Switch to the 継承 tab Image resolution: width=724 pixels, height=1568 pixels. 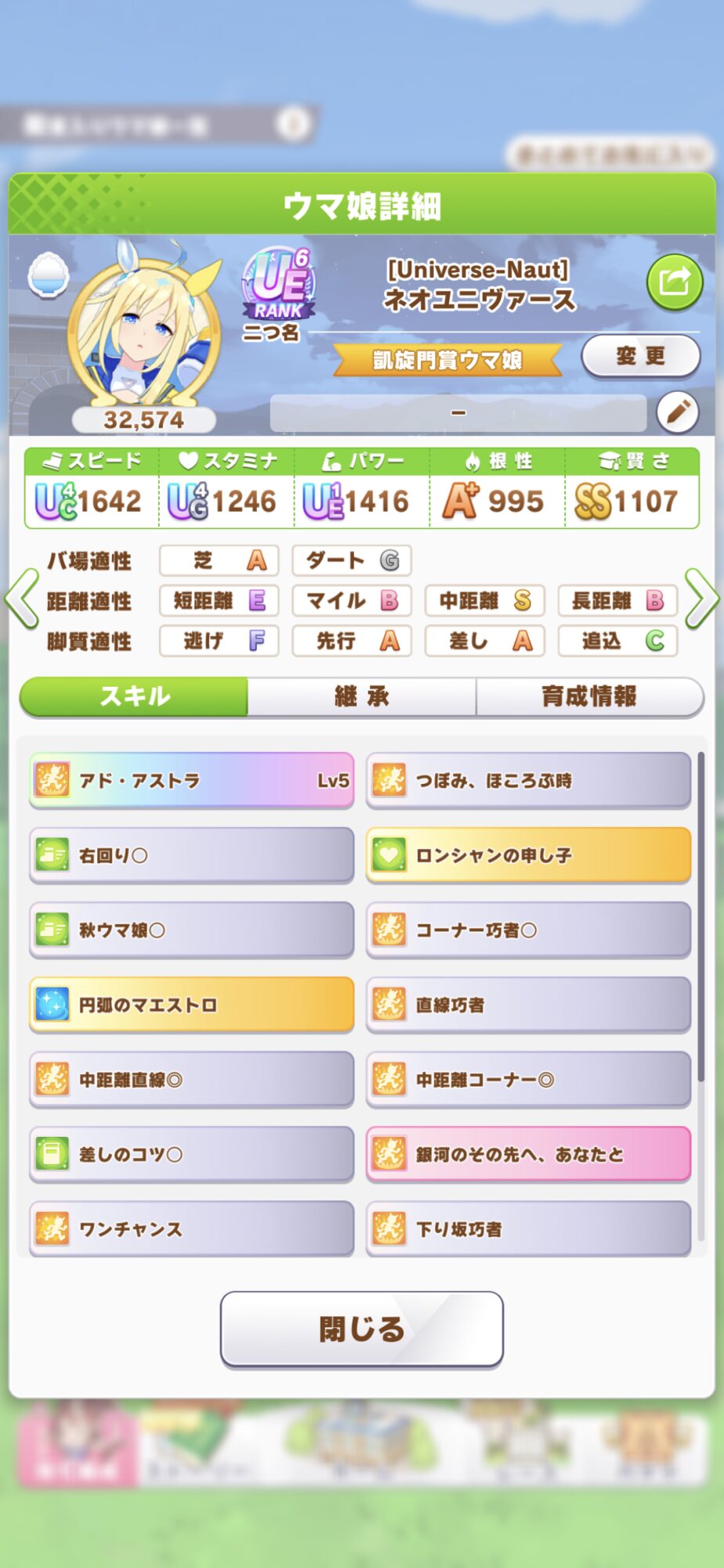tap(361, 696)
